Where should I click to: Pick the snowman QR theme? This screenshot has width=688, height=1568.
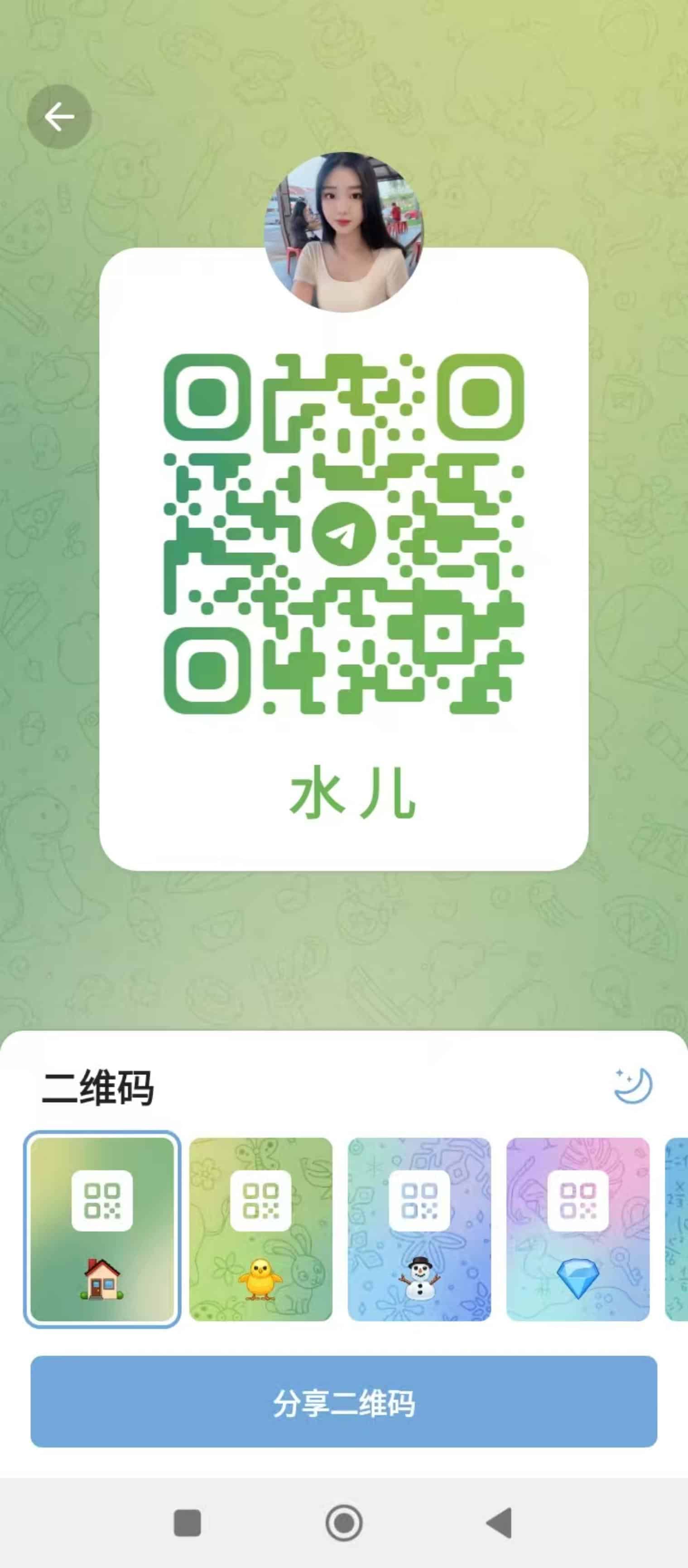[x=419, y=1229]
